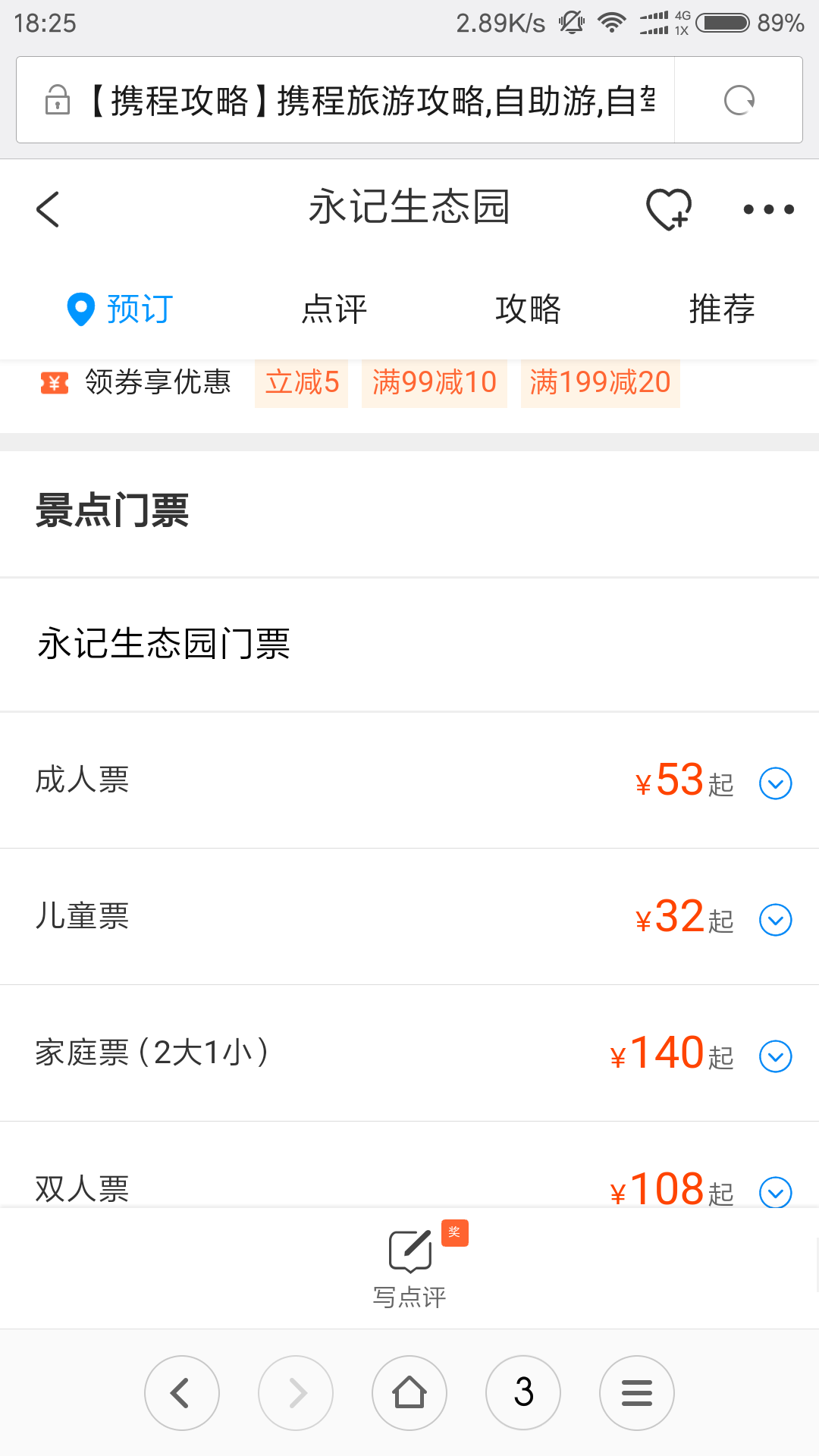Screen dimensions: 819x1456
Task: Claim the 满199减20 coupon
Action: tap(601, 382)
